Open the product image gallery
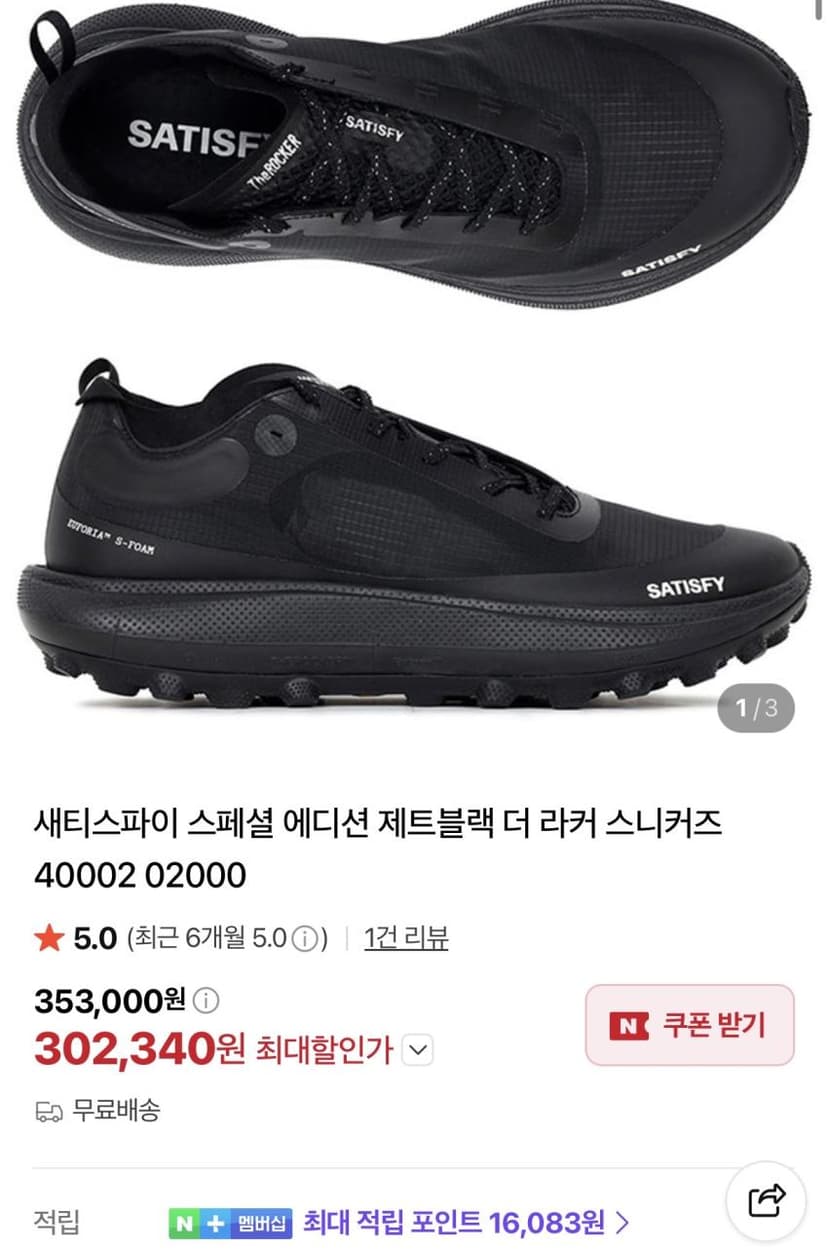The width and height of the screenshot is (828, 1253). tap(414, 370)
